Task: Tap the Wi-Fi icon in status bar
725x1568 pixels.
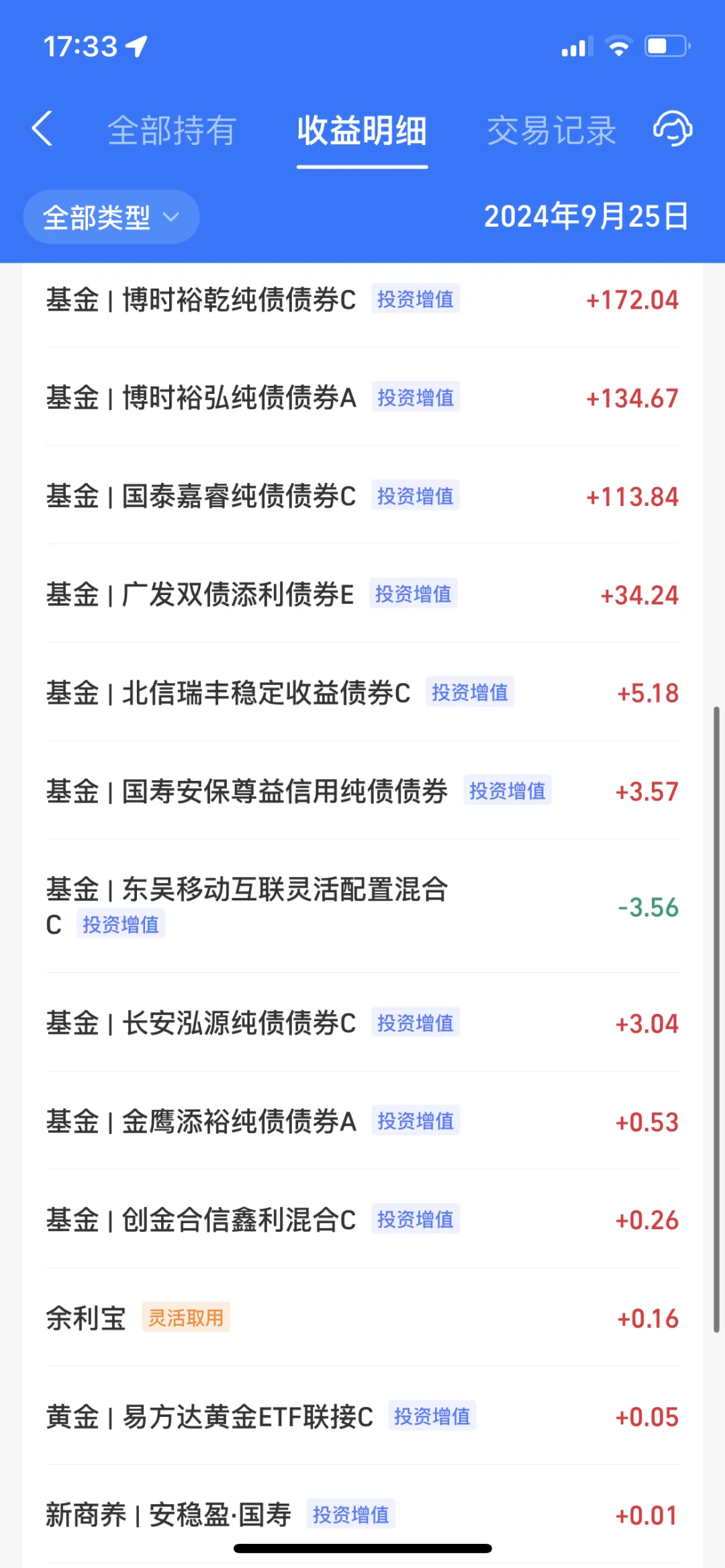Action: (618, 46)
